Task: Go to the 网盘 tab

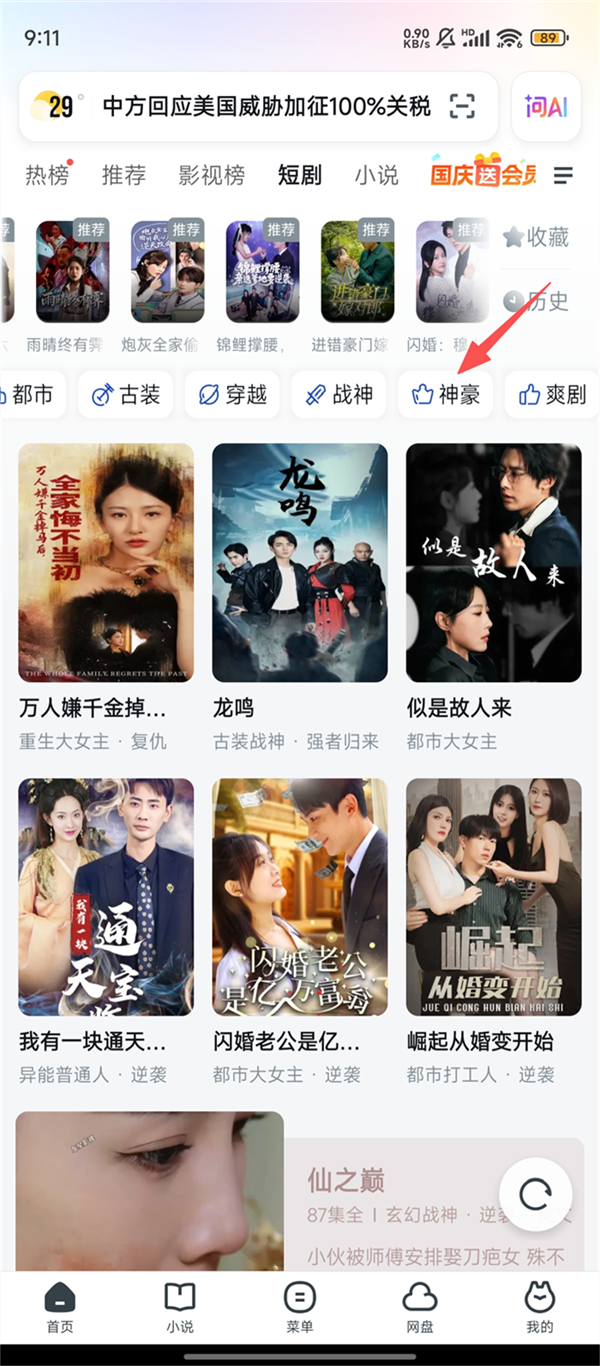Action: tap(420, 1308)
